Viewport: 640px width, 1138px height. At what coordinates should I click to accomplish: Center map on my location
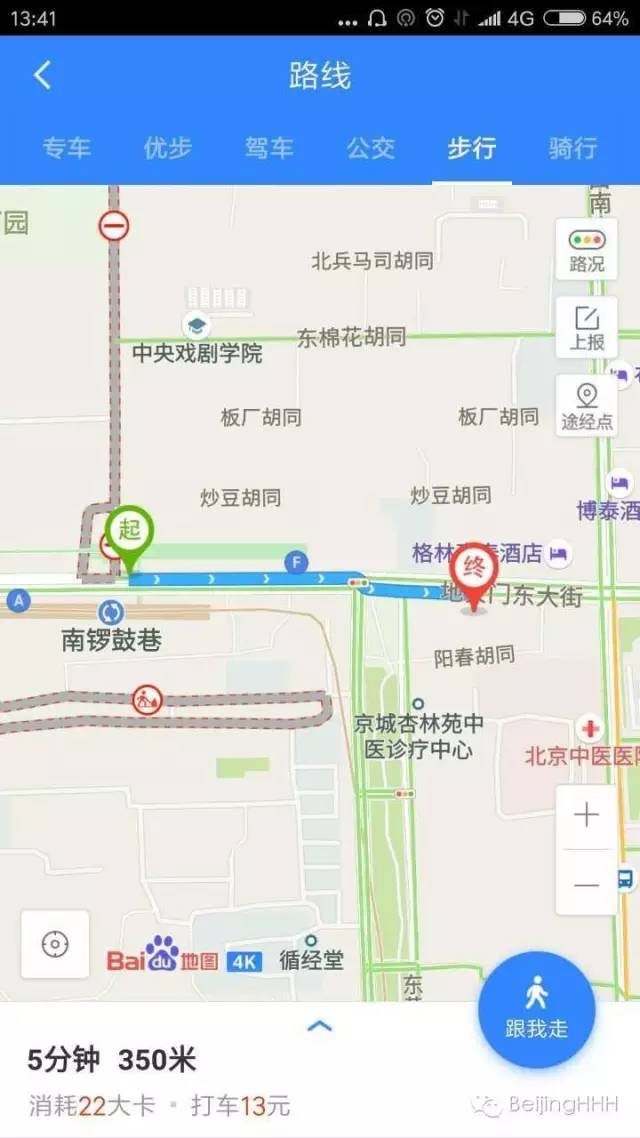pyautogui.click(x=55, y=944)
